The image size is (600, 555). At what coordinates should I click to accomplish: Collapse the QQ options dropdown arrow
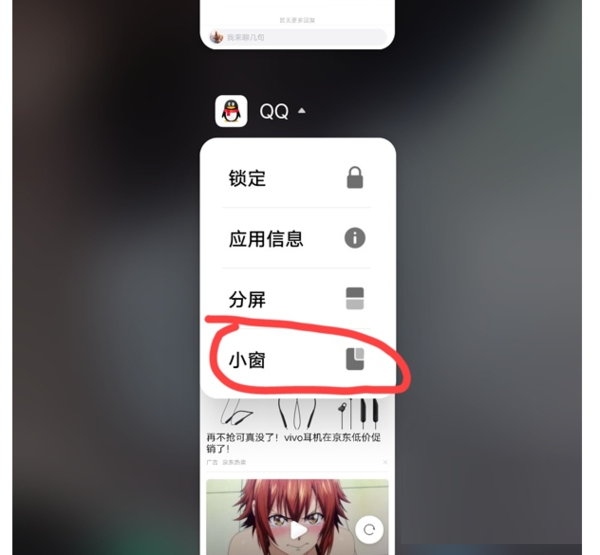coord(302,111)
